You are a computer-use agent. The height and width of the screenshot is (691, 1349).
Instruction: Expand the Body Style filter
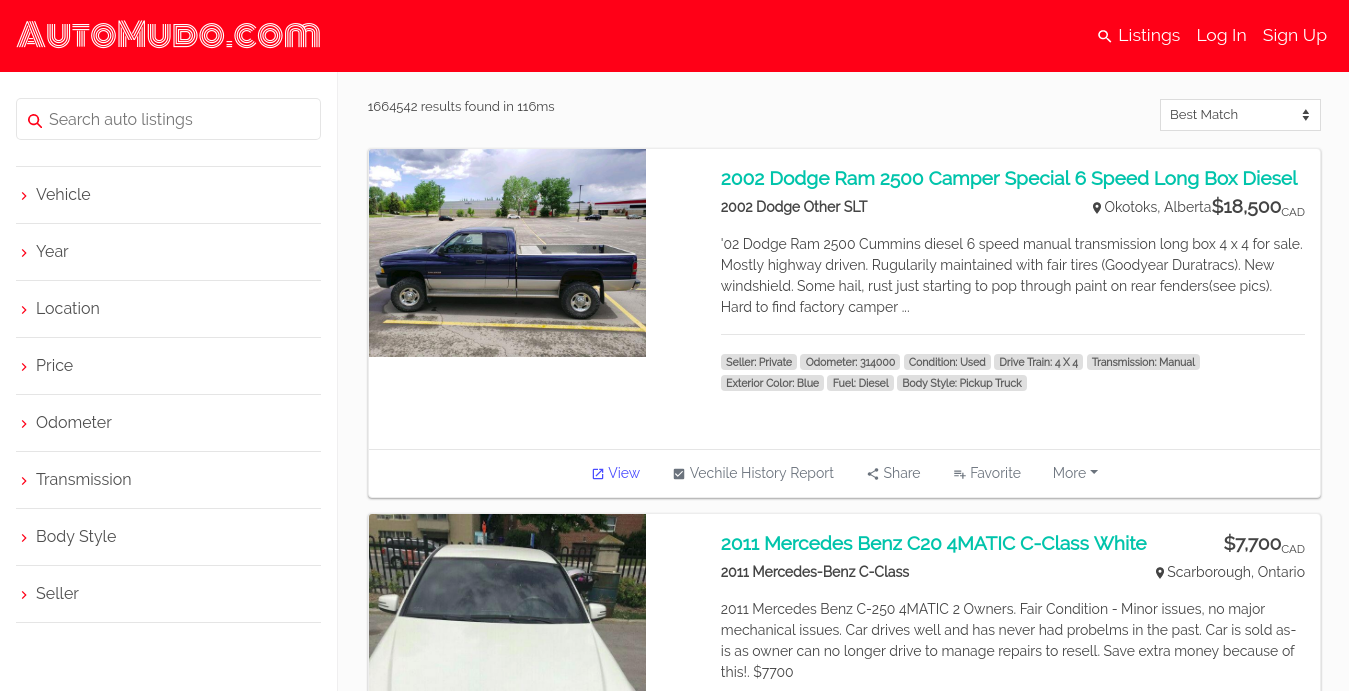coord(75,536)
